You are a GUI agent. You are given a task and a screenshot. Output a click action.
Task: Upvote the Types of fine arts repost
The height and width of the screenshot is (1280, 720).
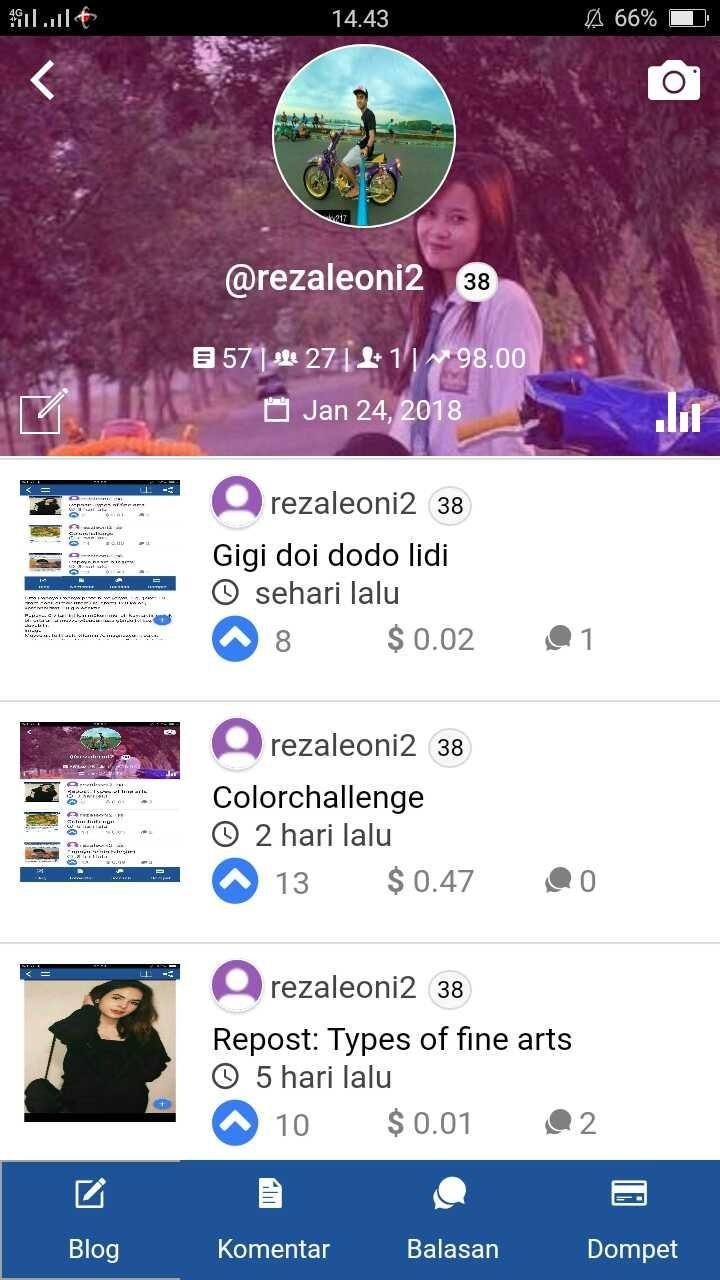pos(236,1123)
